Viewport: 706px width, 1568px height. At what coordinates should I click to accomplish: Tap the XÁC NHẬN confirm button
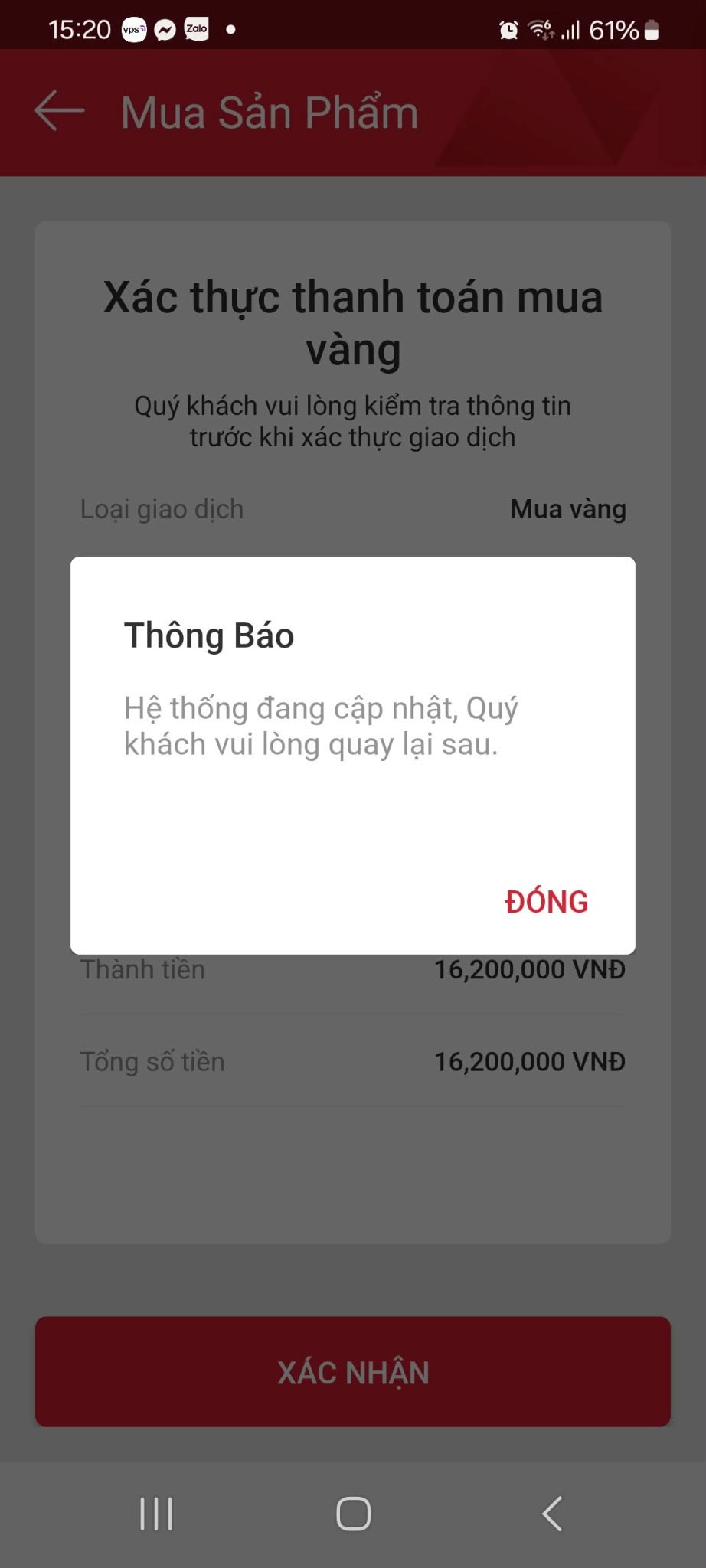coord(353,1372)
